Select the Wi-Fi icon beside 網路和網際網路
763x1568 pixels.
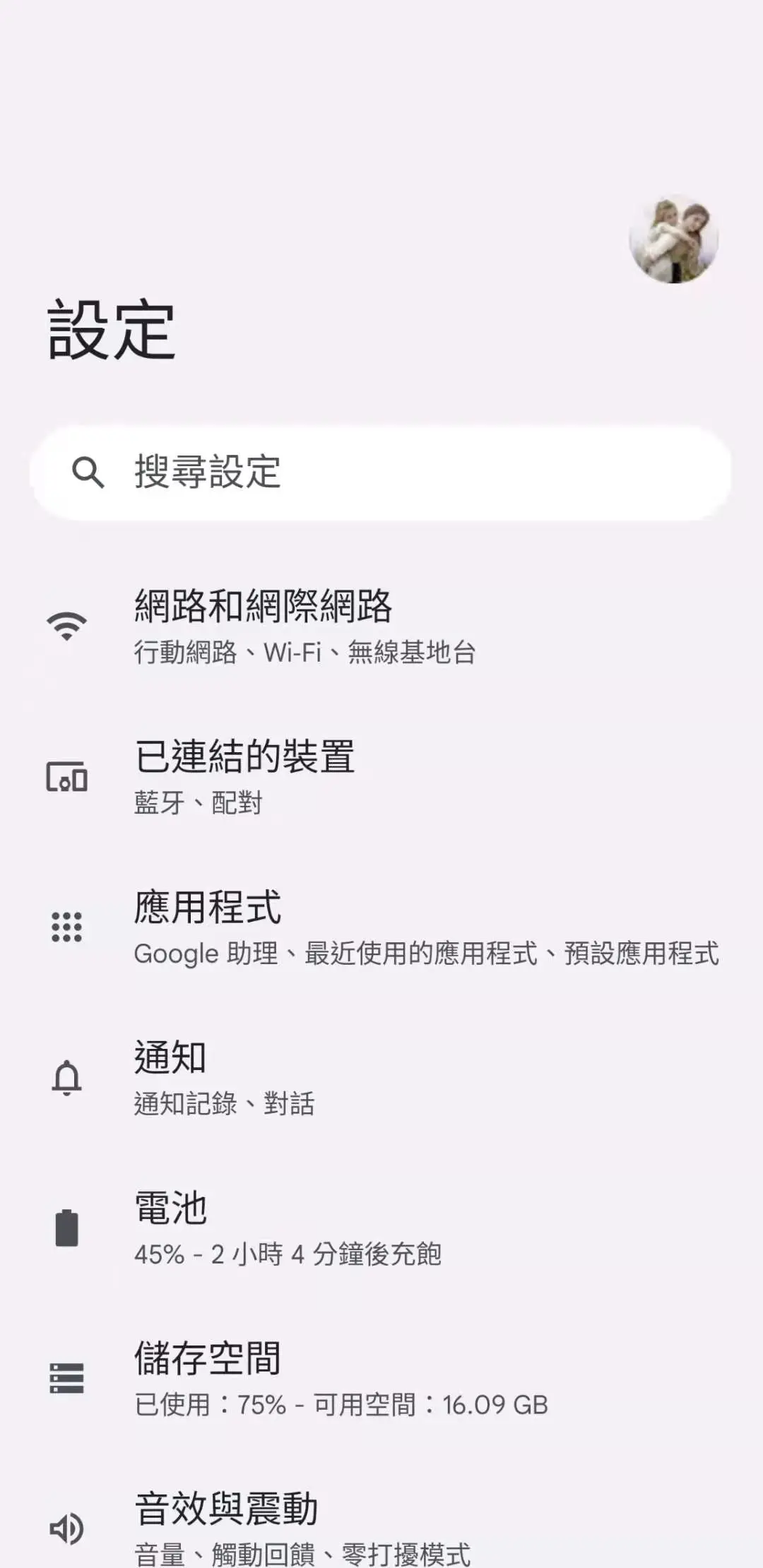[x=66, y=625]
